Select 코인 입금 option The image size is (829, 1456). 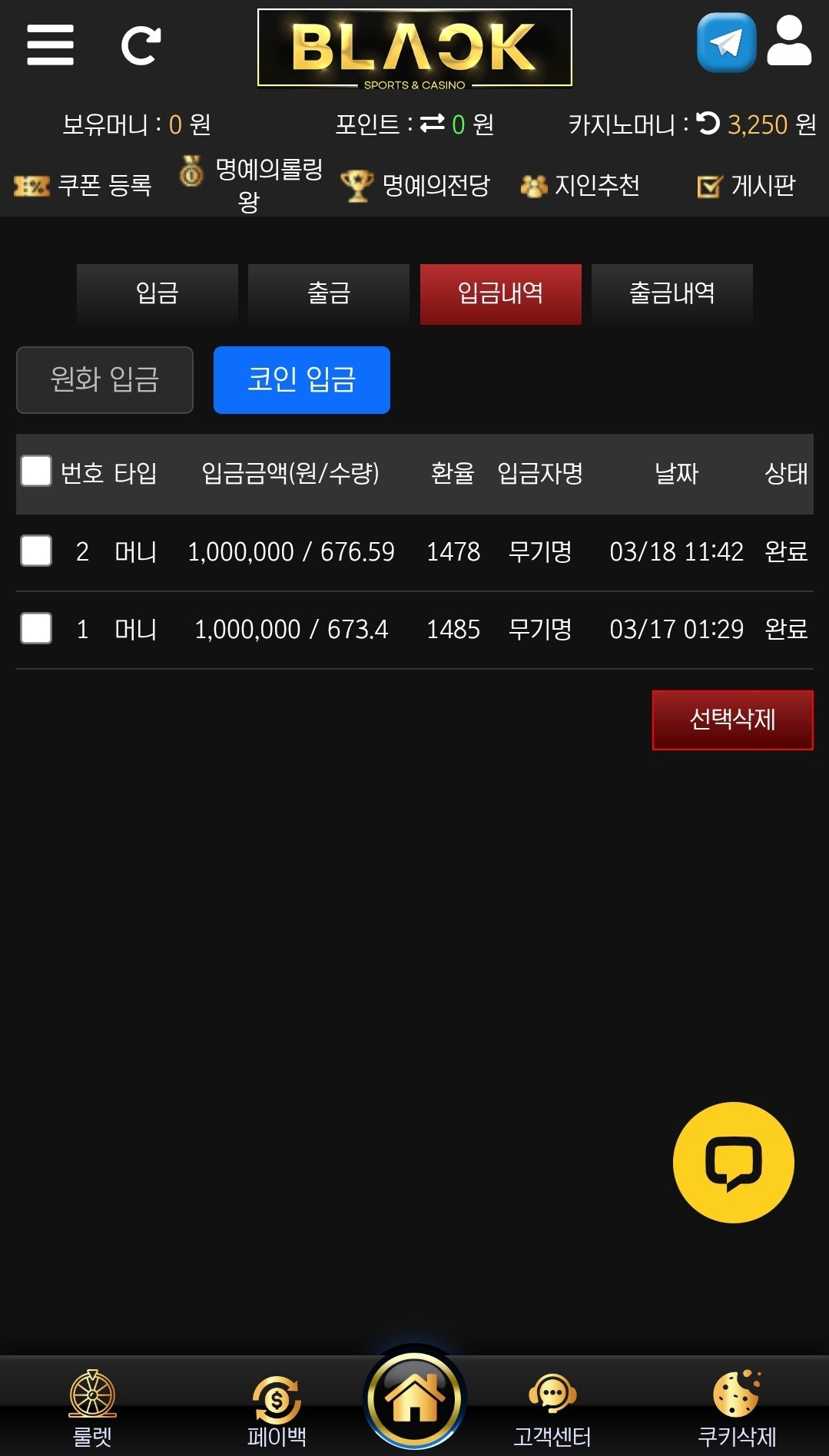302,380
